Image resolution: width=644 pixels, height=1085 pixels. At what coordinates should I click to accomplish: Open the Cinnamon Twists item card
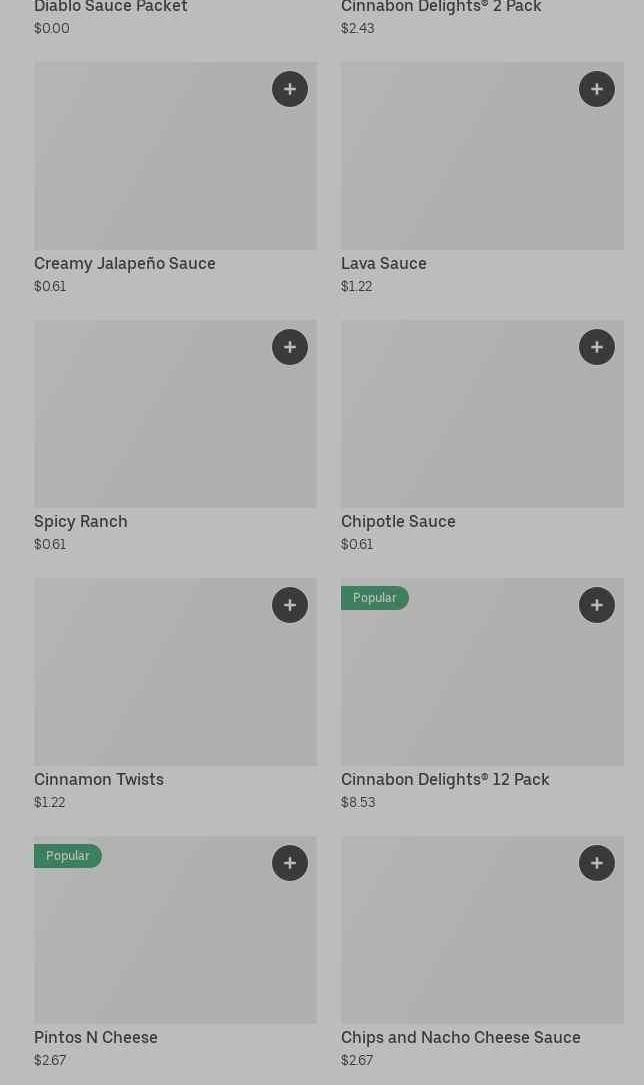(176, 695)
